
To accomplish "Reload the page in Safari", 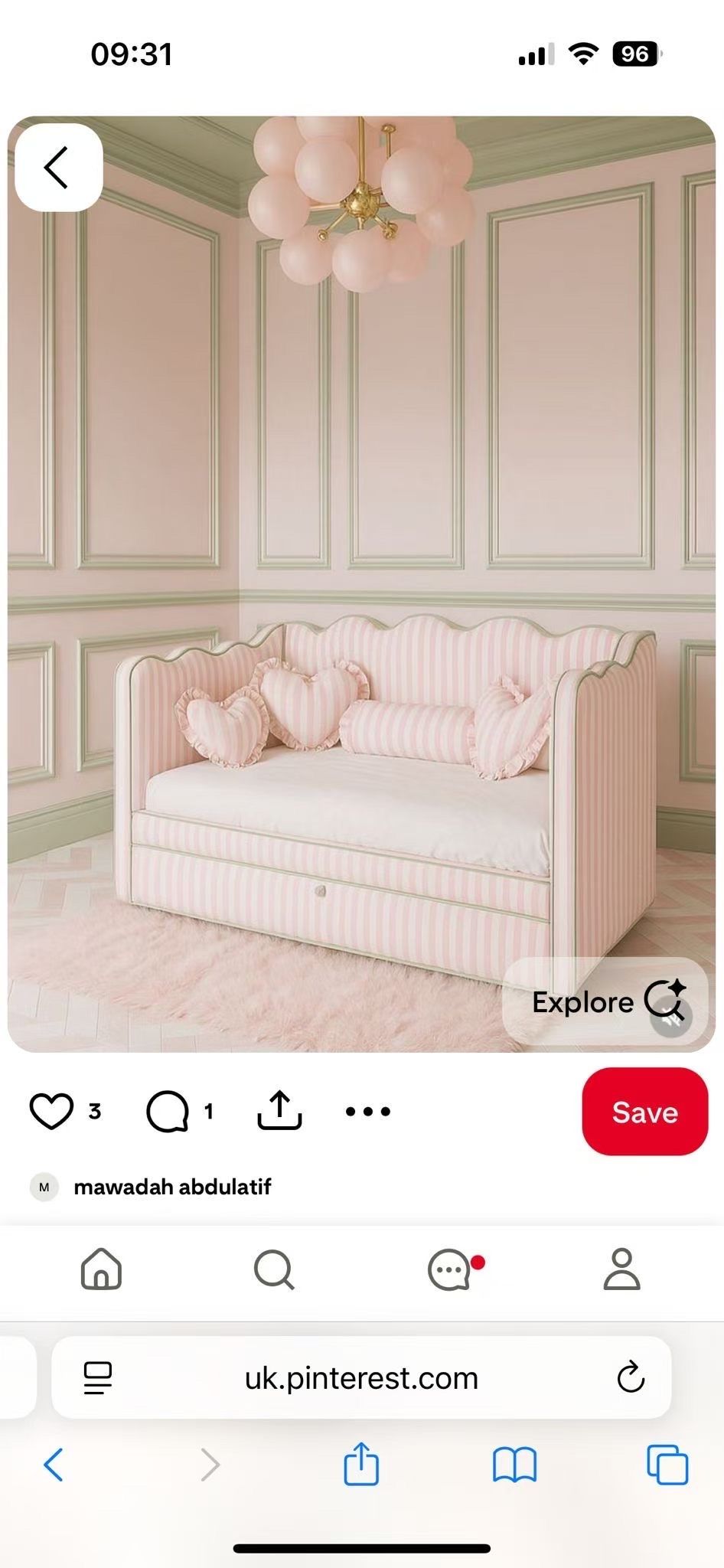I will [631, 1378].
